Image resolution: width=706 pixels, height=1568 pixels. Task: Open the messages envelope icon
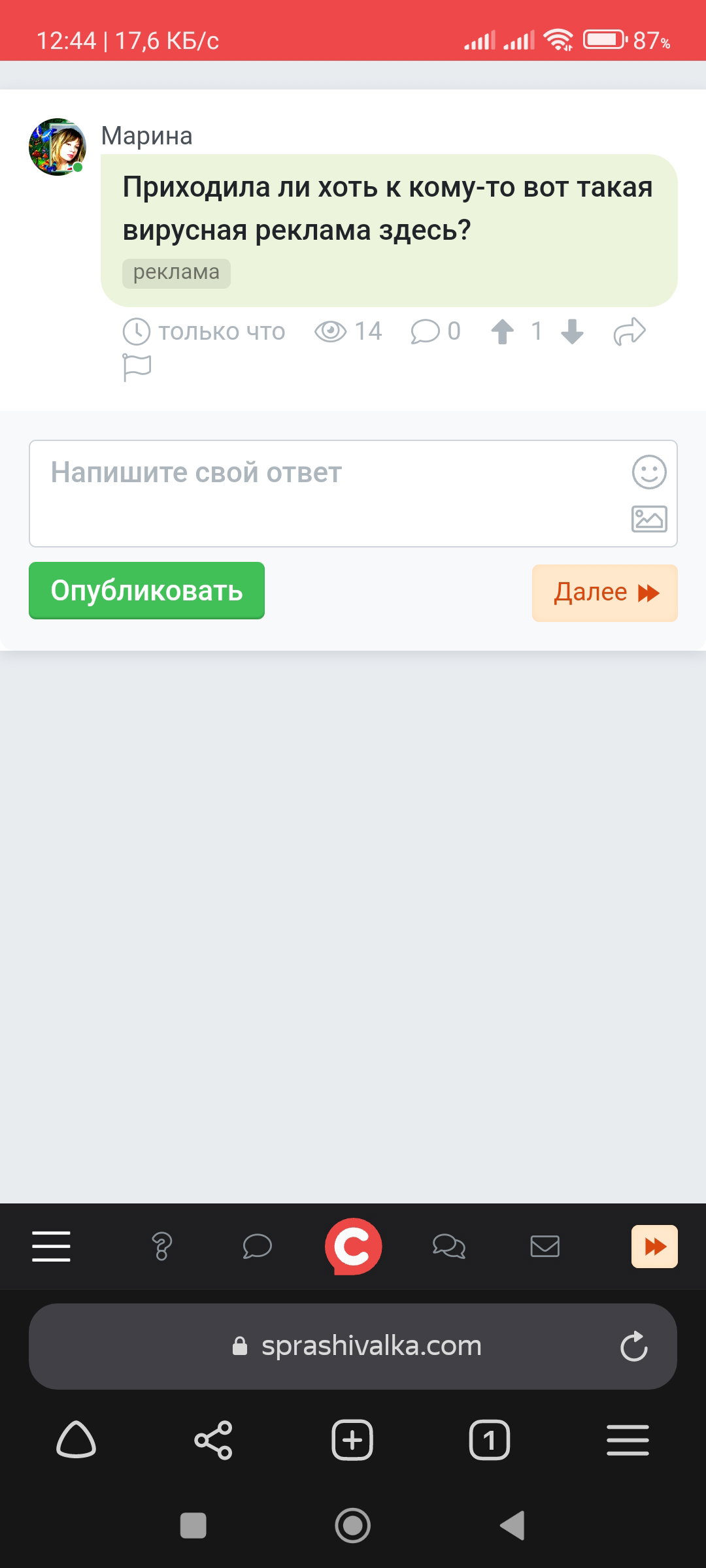(x=545, y=1246)
